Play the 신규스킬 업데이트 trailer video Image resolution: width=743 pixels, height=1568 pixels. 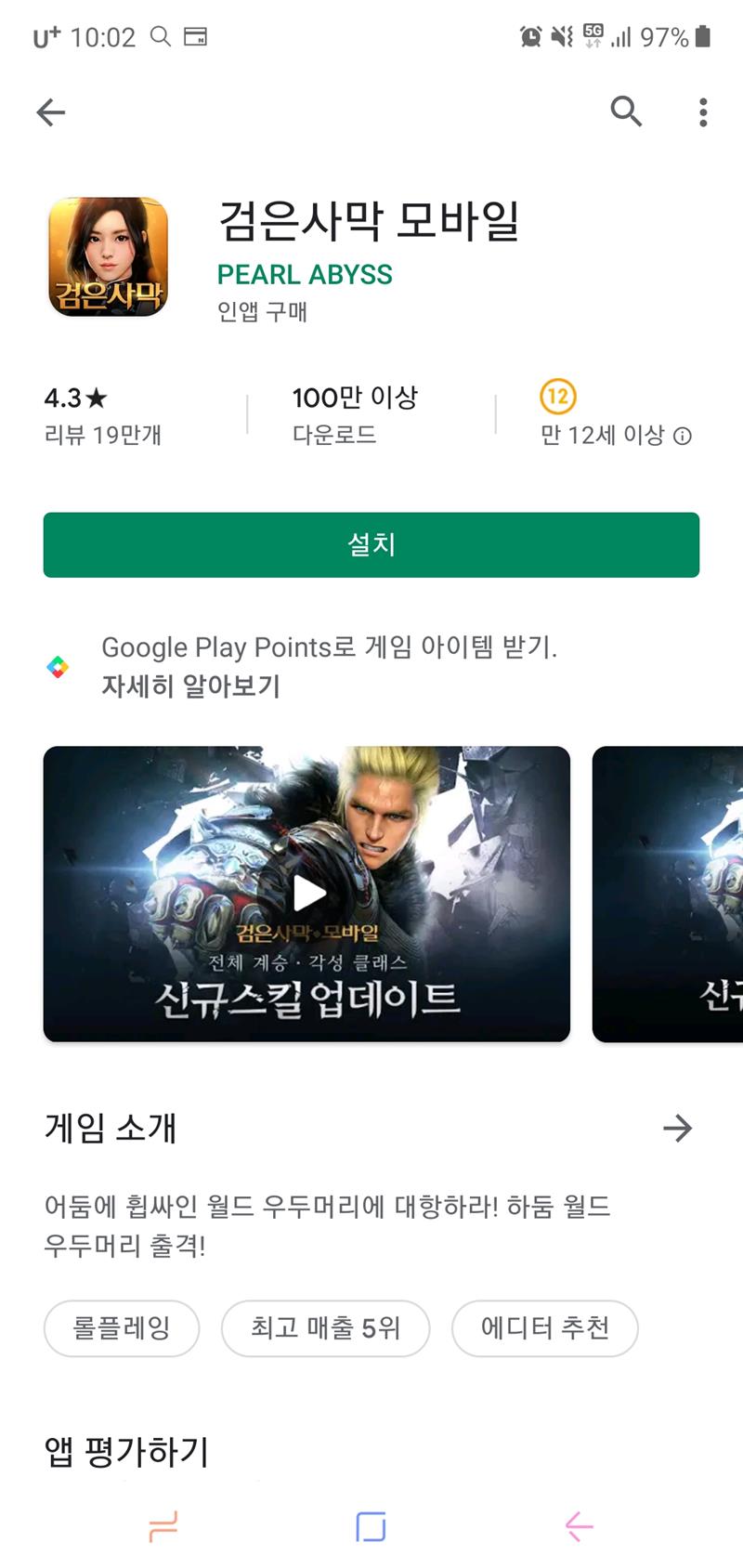[x=308, y=894]
